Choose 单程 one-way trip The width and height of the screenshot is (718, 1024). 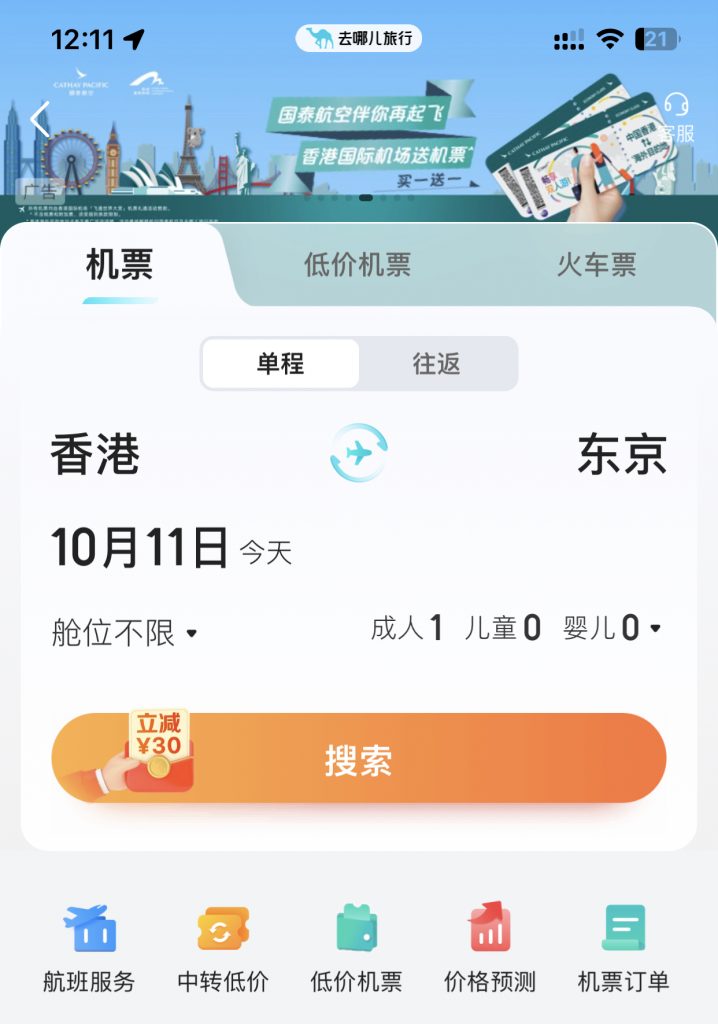pyautogui.click(x=280, y=363)
